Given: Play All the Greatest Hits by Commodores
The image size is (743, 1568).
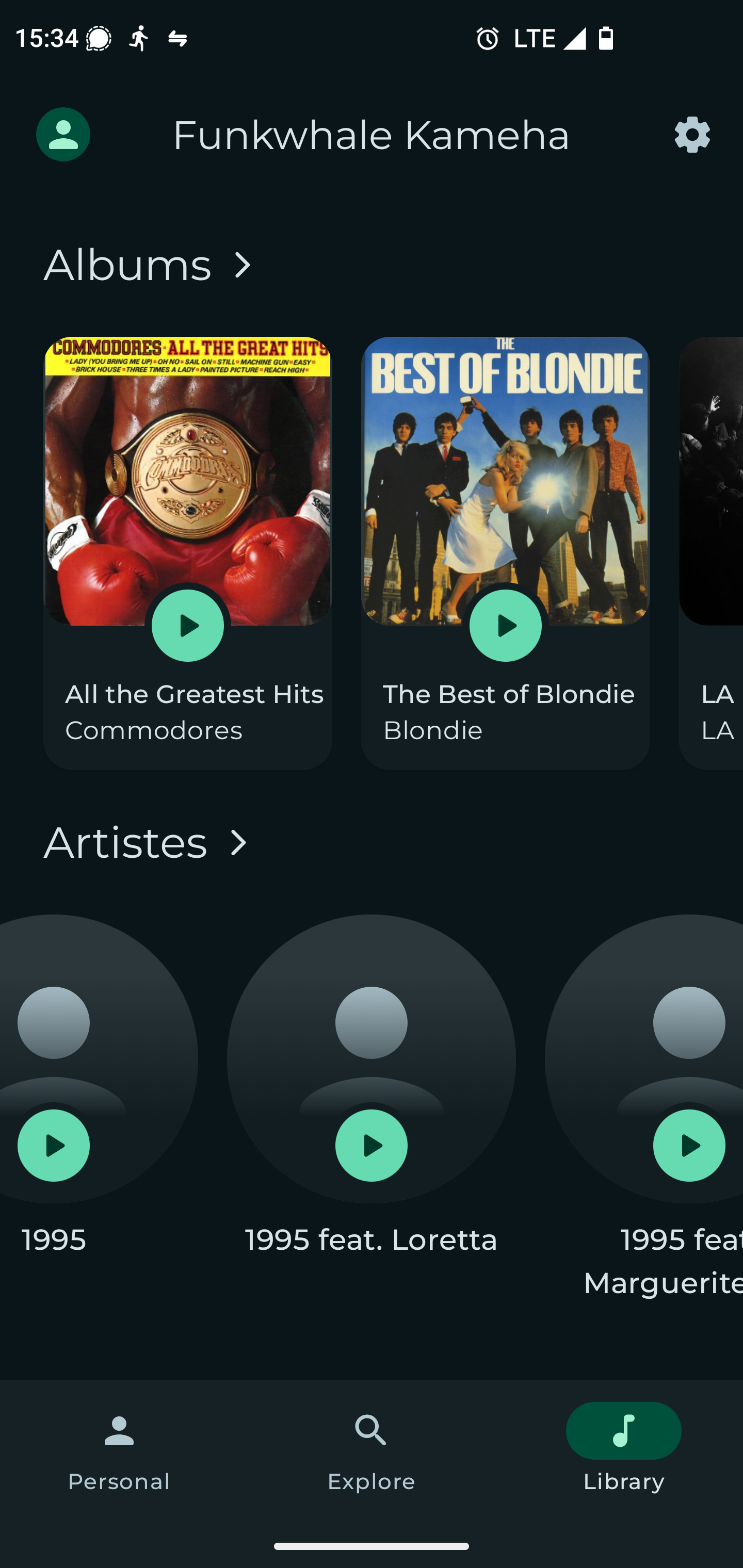Looking at the screenshot, I should click(188, 626).
